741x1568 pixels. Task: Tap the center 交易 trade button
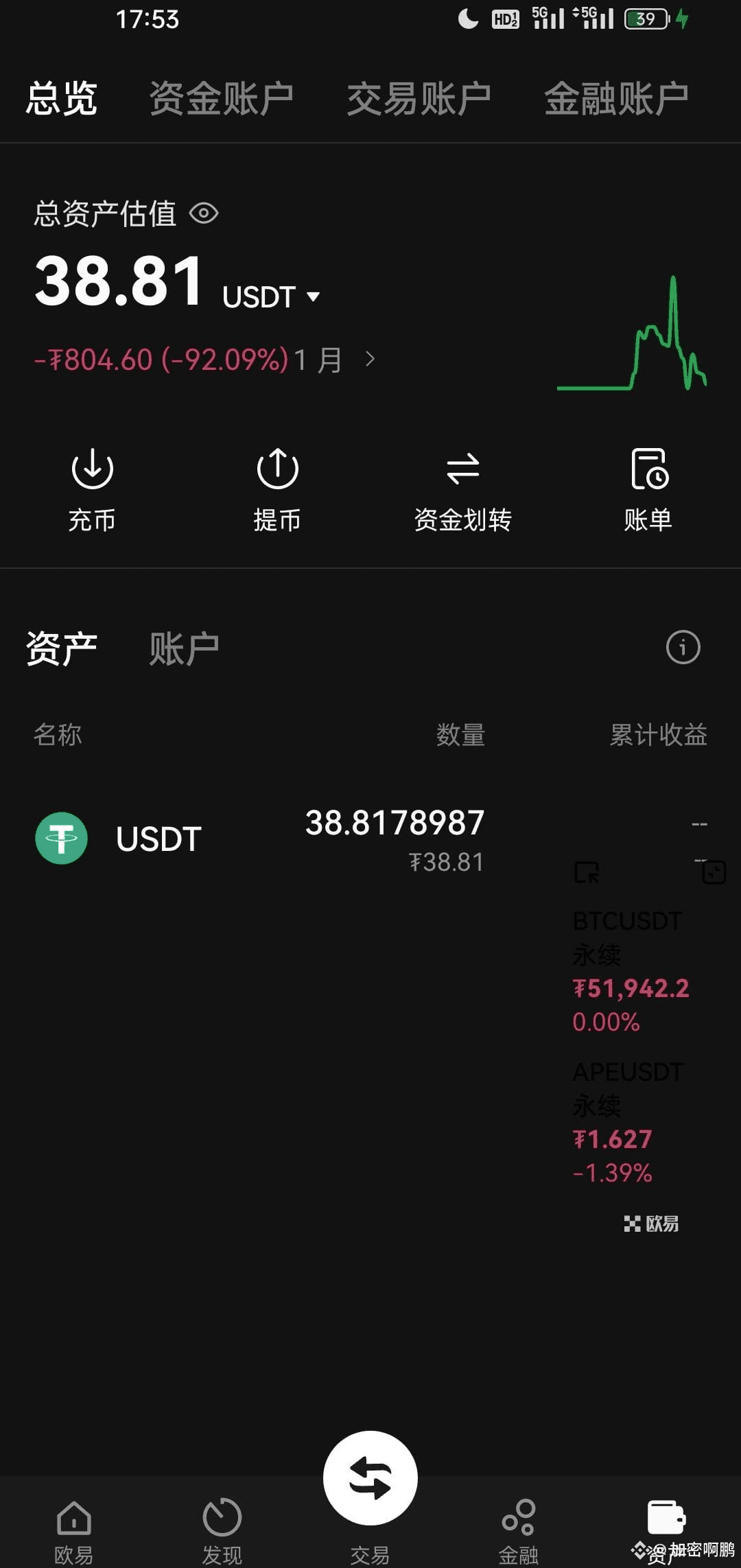pyautogui.click(x=370, y=1477)
